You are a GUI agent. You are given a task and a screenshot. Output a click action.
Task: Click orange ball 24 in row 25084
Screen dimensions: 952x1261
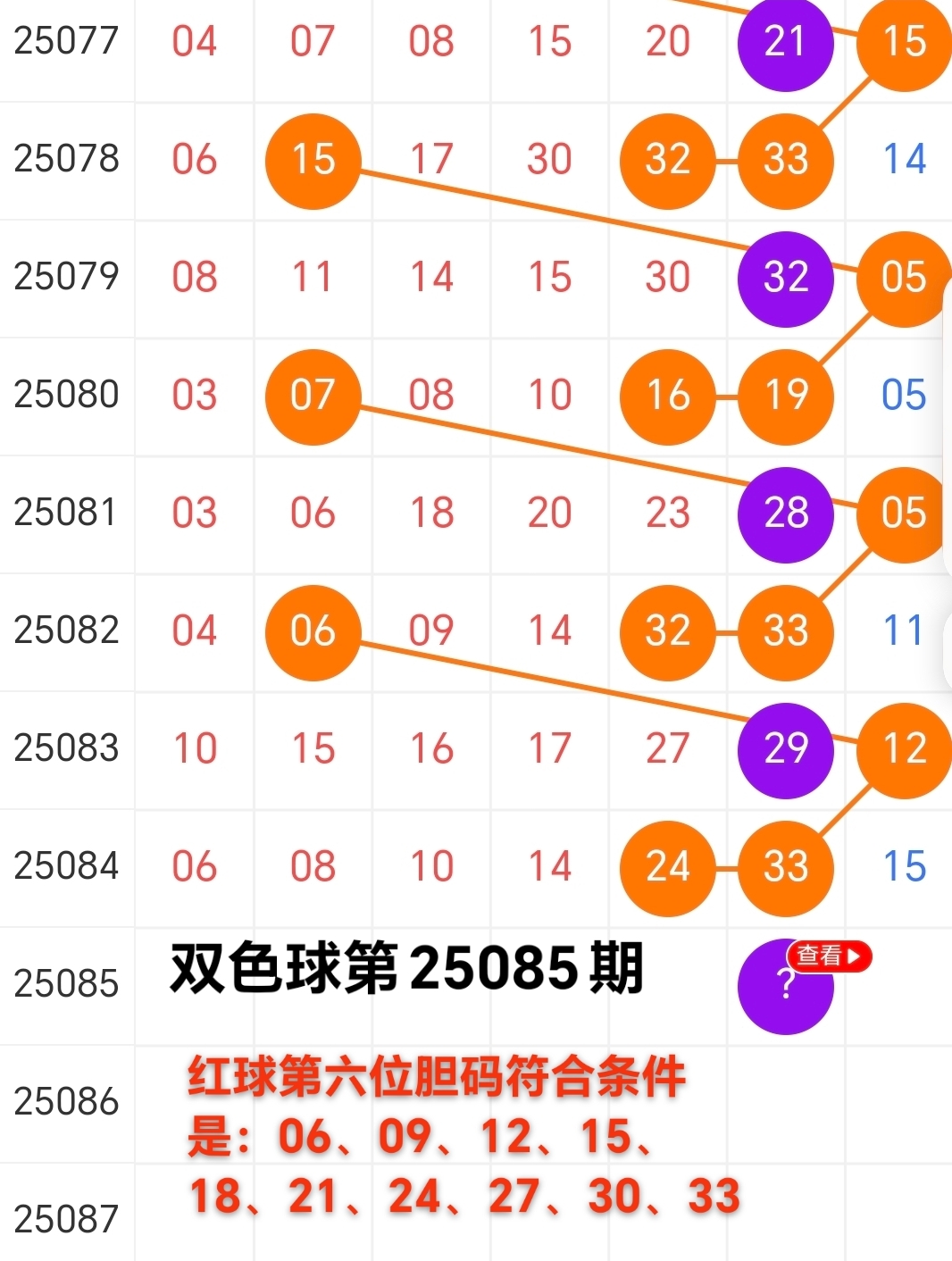[x=668, y=868]
